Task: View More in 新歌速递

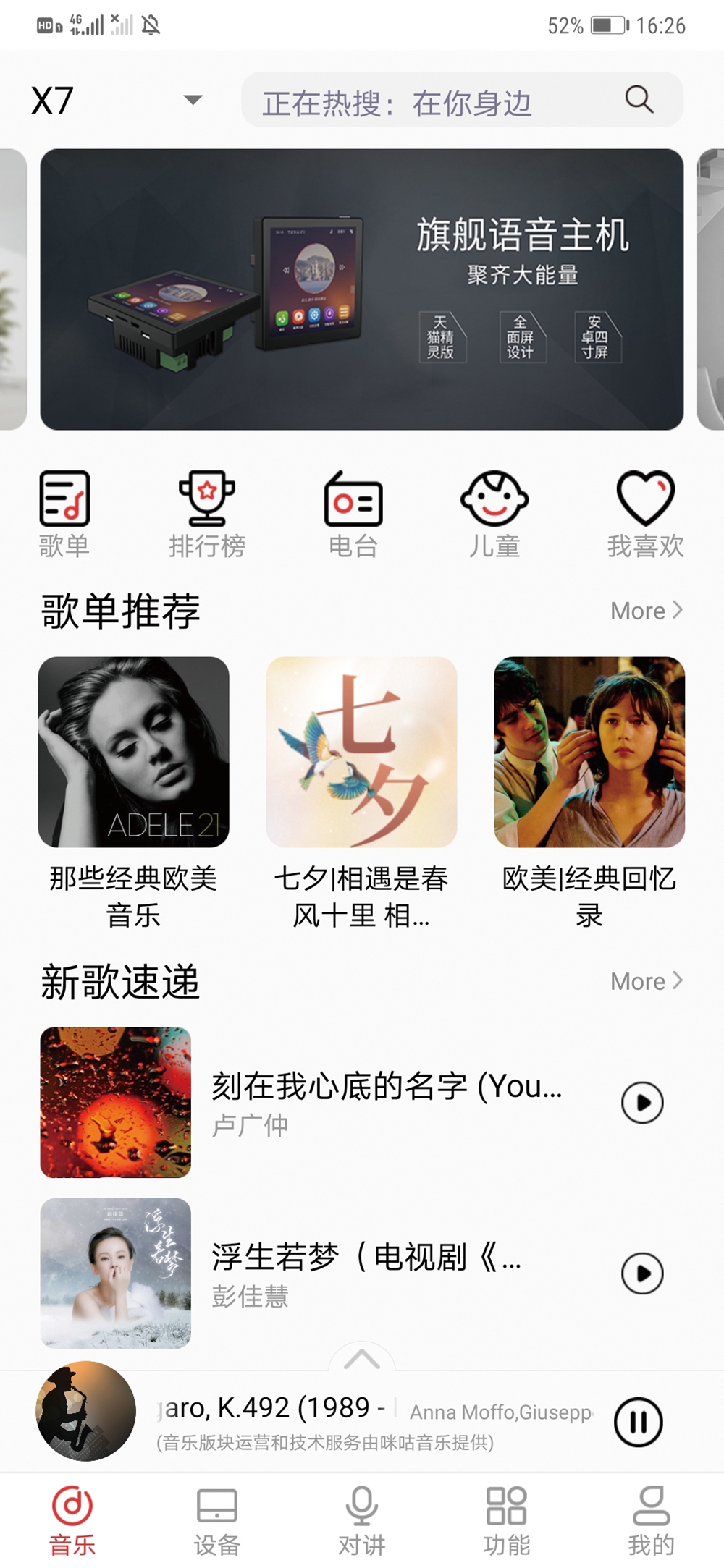Action: [x=646, y=981]
